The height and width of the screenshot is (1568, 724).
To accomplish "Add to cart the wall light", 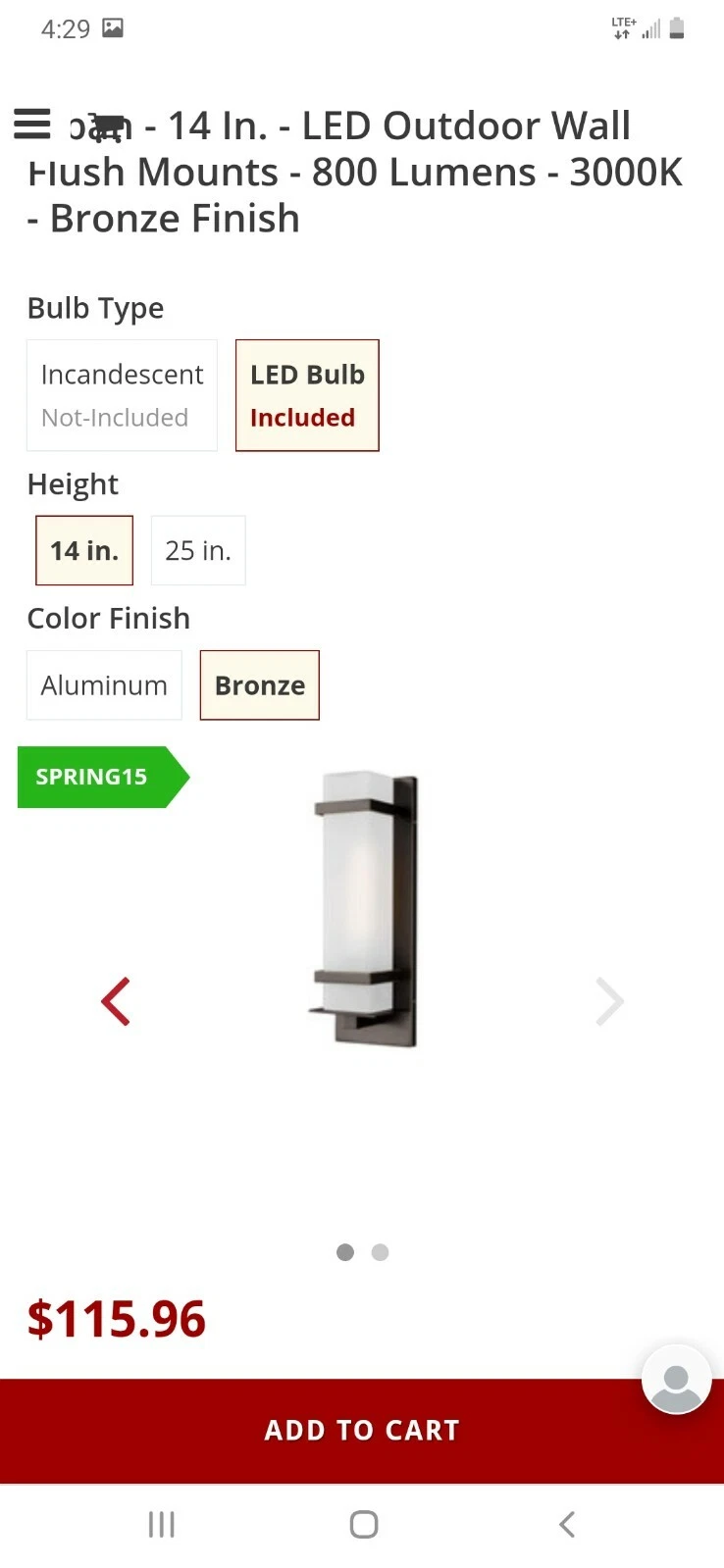I will (x=362, y=1431).
